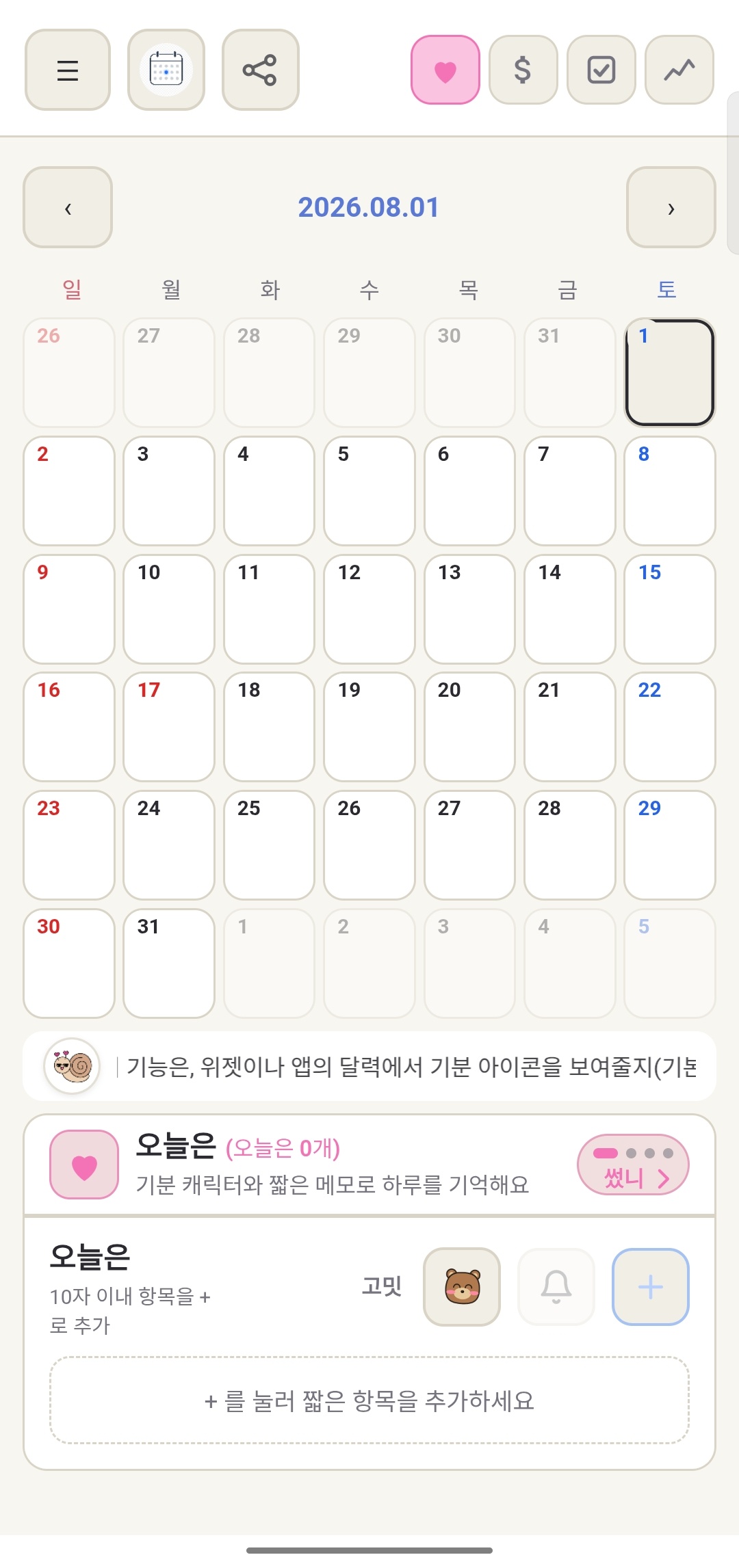Open the hamburger menu
This screenshot has height=1568, width=739.
coord(68,70)
